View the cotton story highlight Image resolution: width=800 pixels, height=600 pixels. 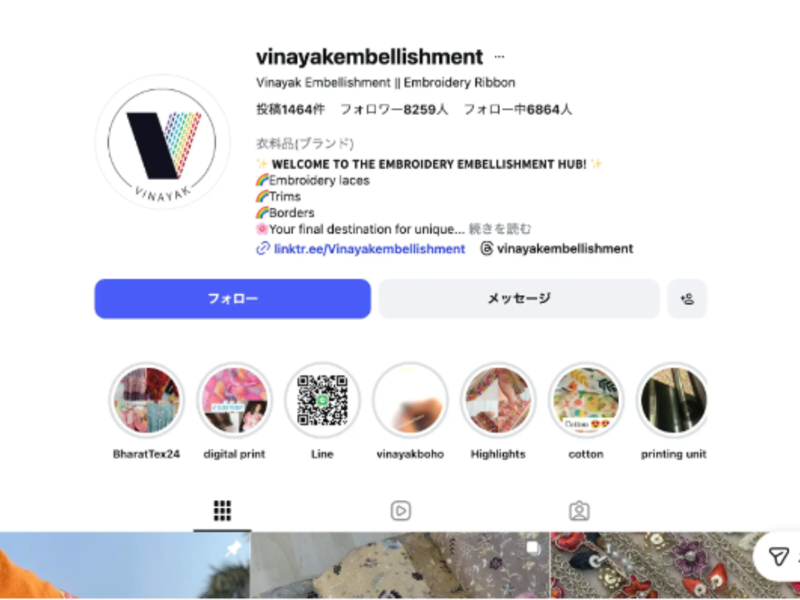click(586, 400)
